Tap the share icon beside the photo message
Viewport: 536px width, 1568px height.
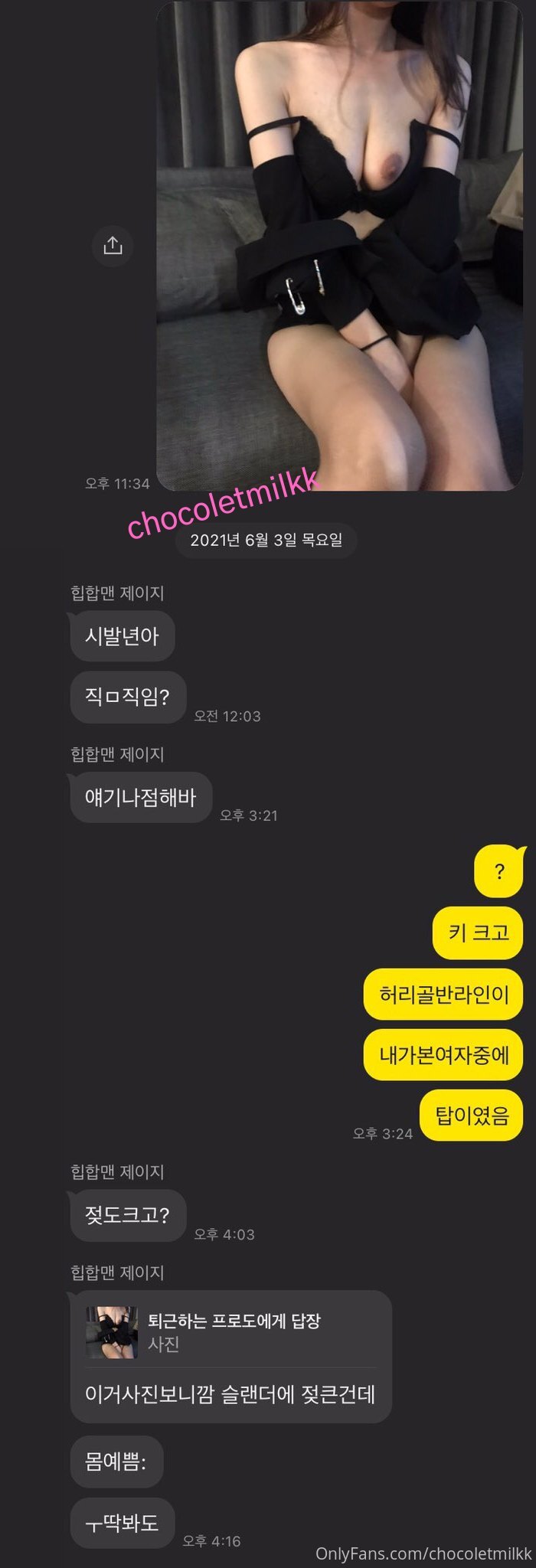[x=113, y=246]
